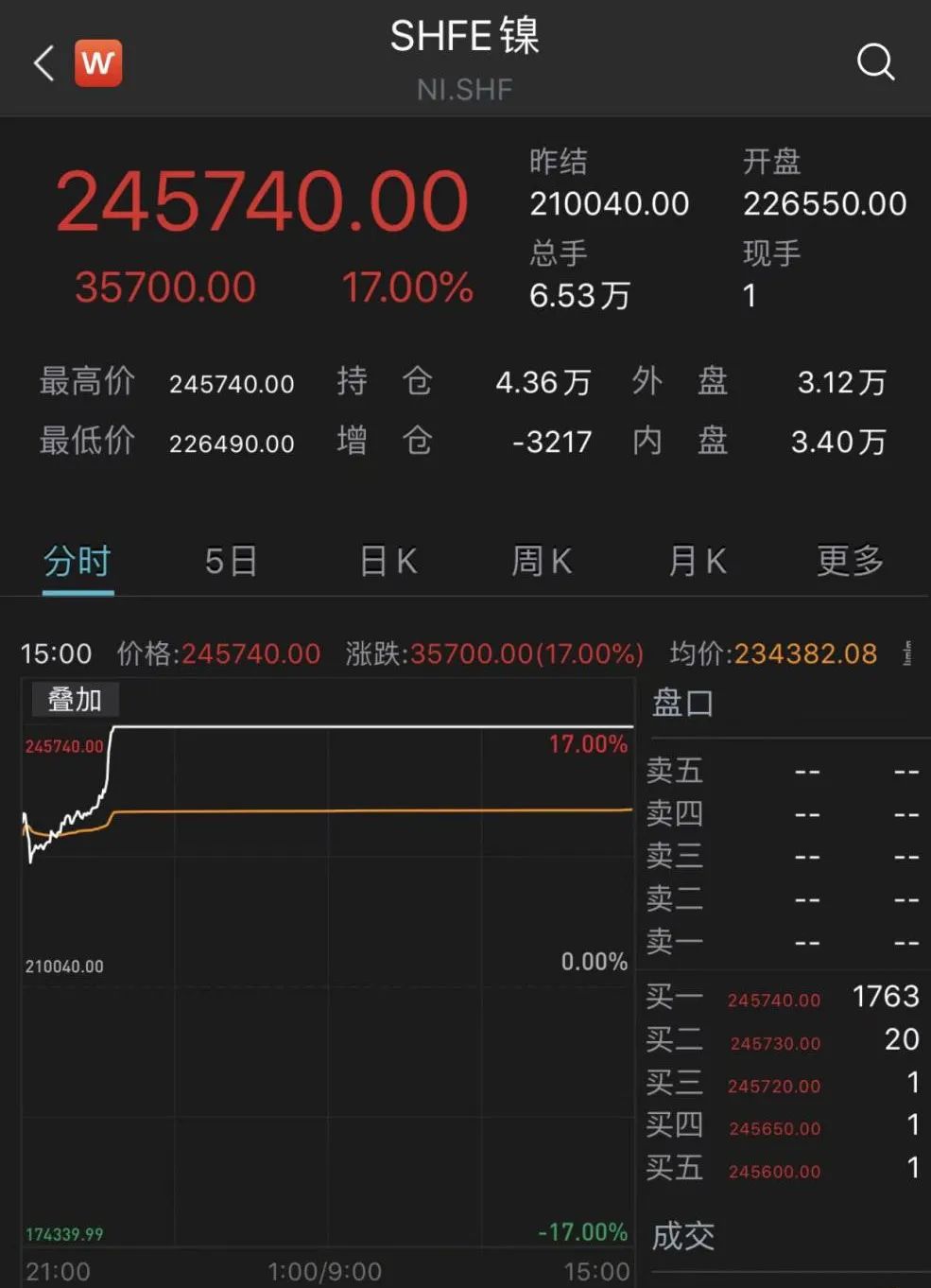Show the 周K weekly chart
The image size is (931, 1288).
[x=542, y=562]
